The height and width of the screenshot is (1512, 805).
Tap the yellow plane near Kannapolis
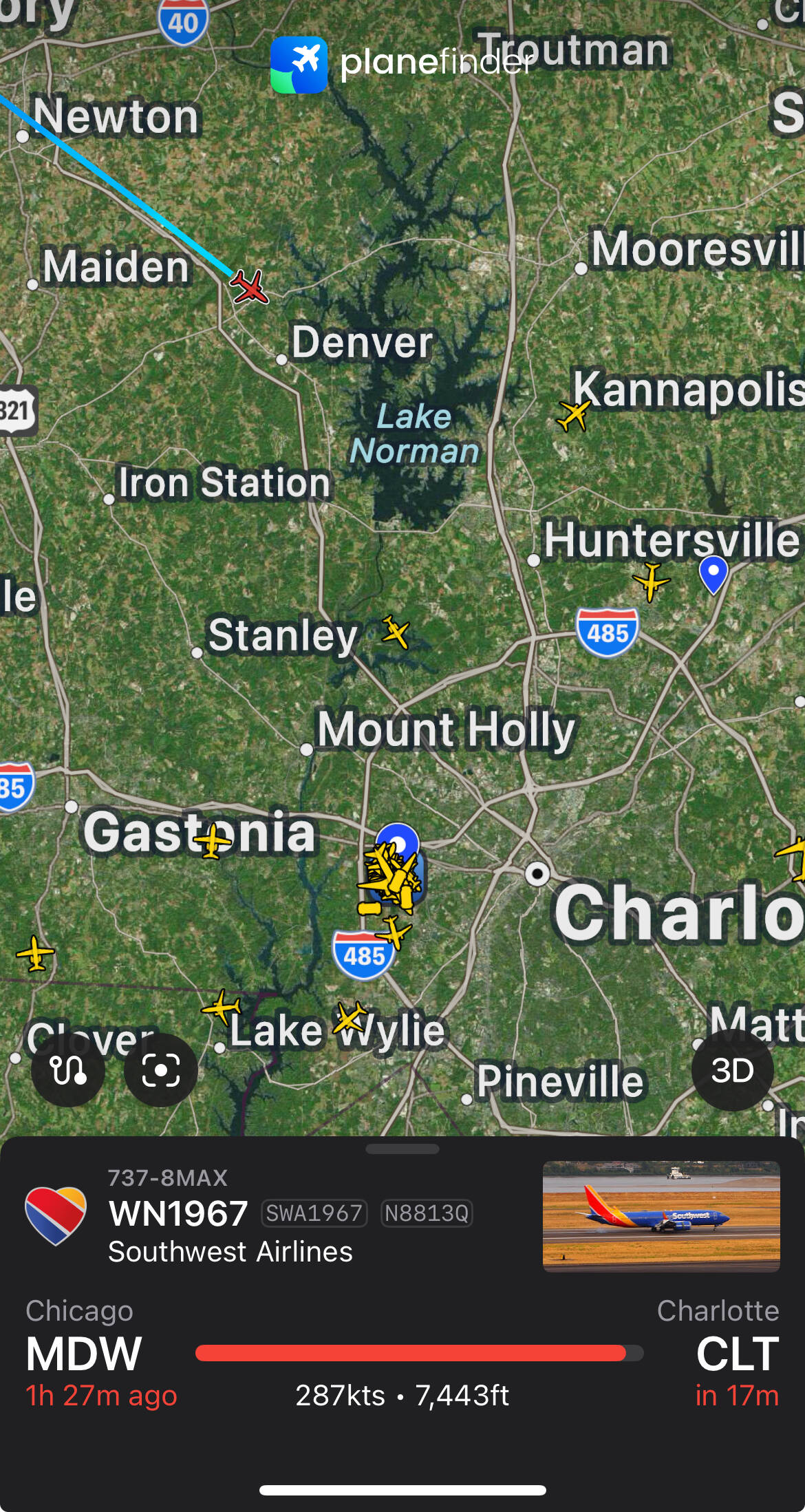pyautogui.click(x=573, y=415)
